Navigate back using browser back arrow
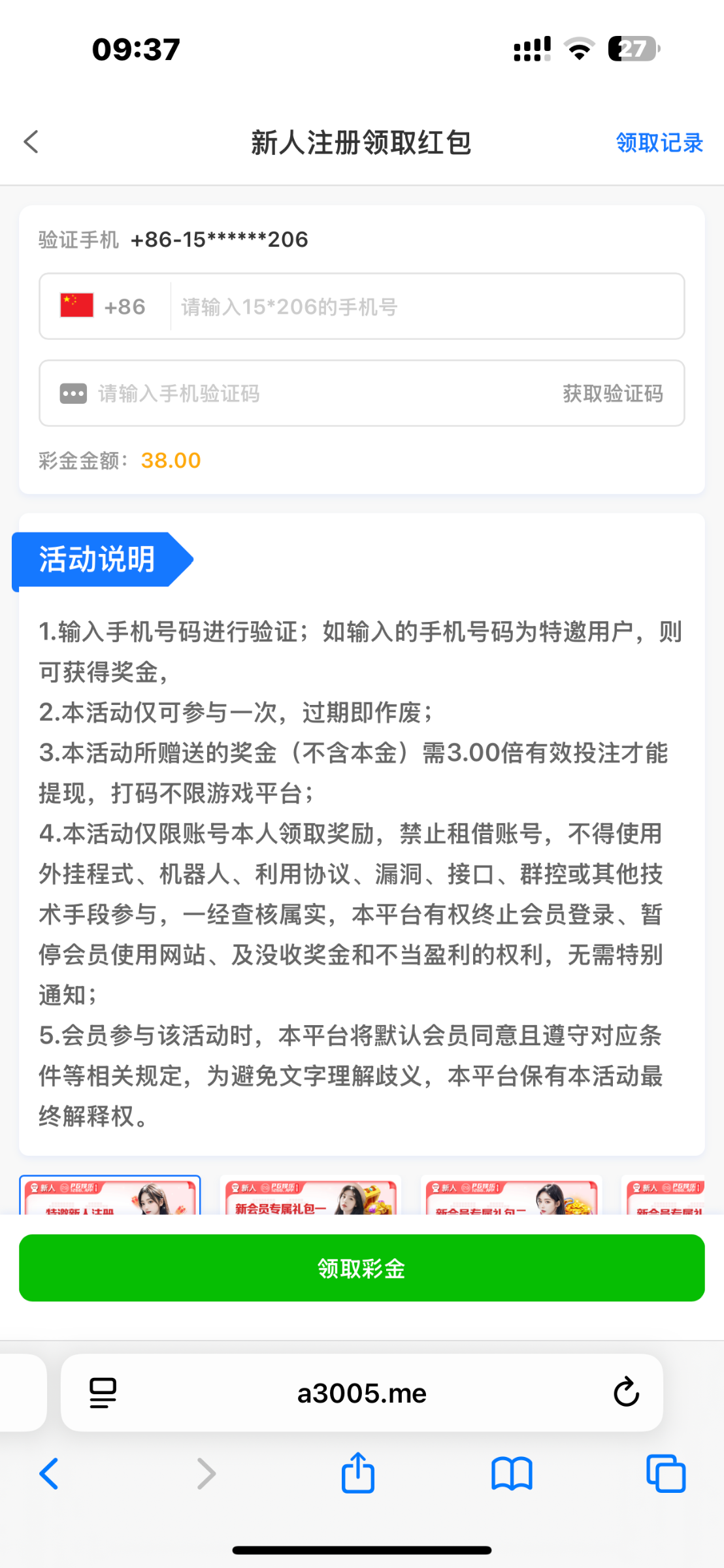 (50, 1474)
